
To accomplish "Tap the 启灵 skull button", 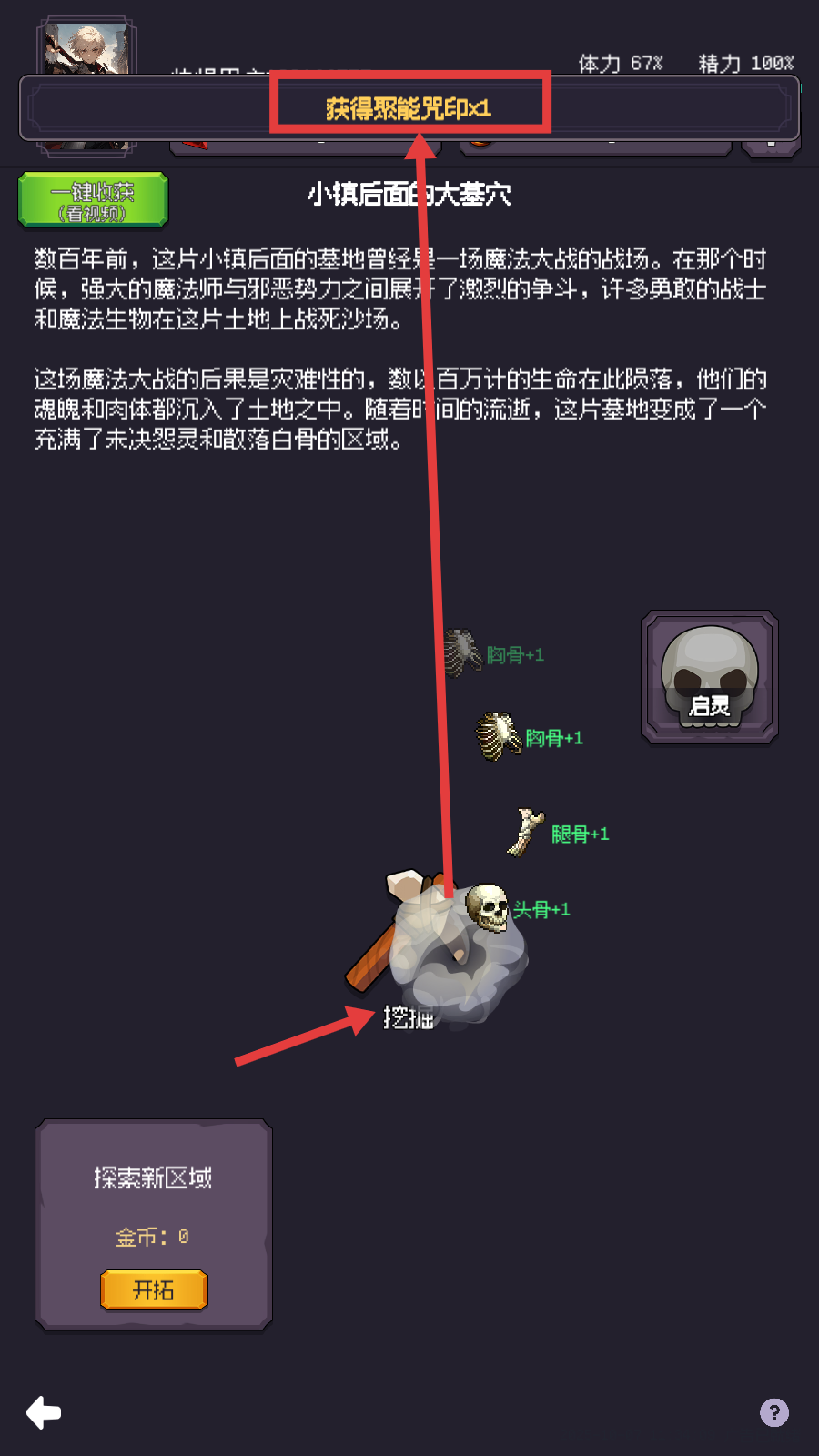I will tap(710, 677).
